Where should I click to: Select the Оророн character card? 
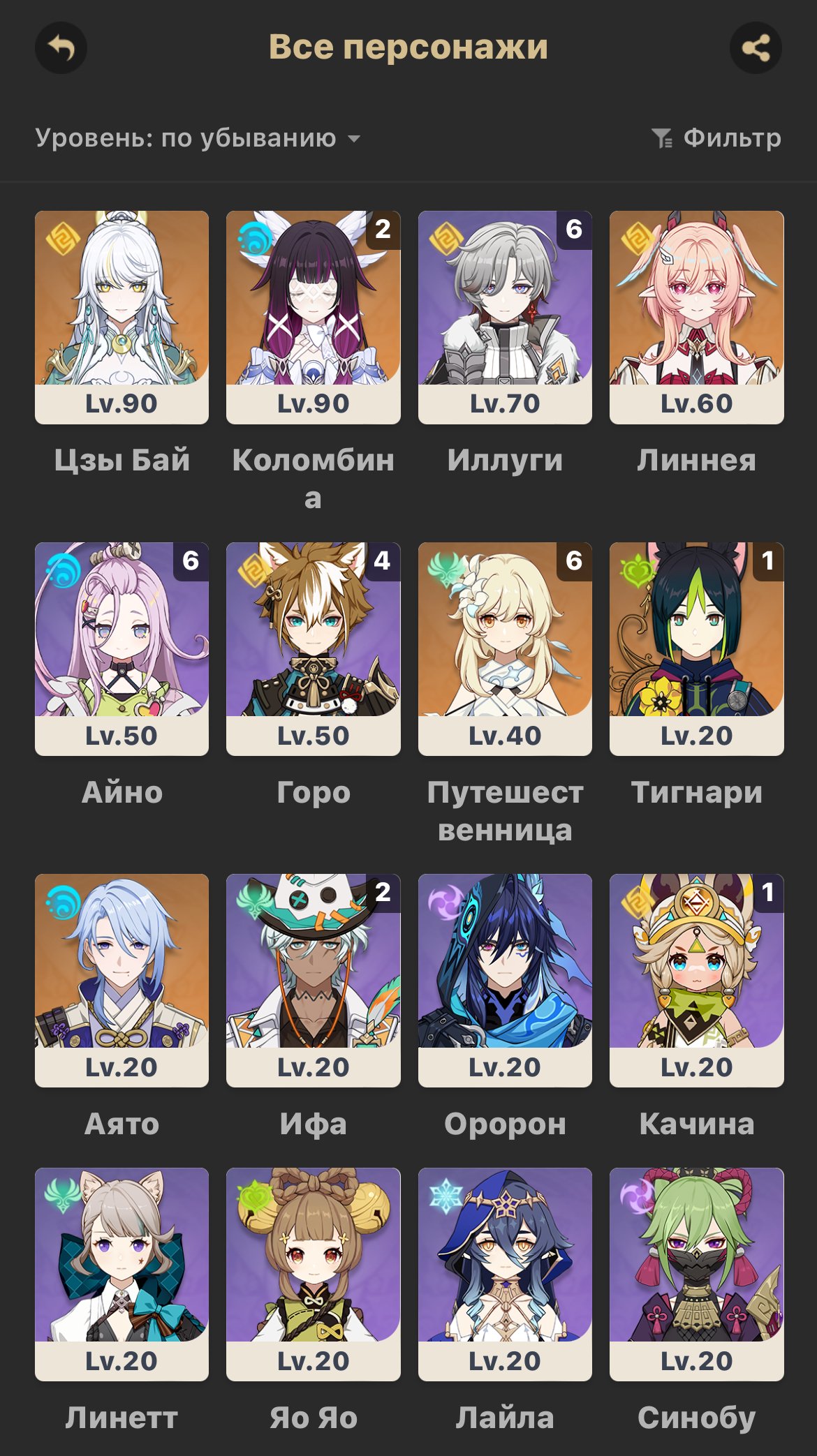505,981
